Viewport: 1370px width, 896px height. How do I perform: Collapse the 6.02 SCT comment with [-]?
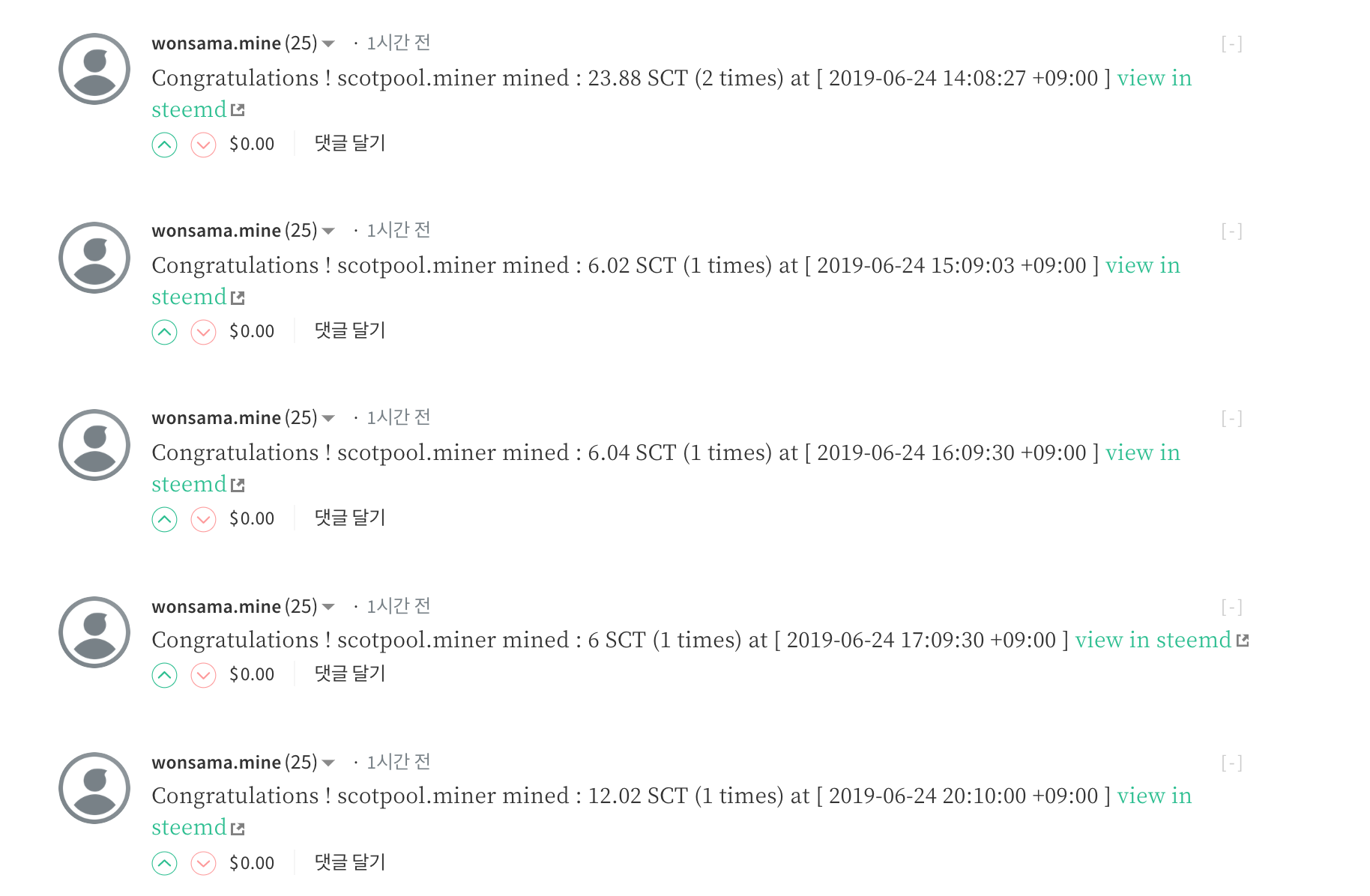[x=1231, y=231]
